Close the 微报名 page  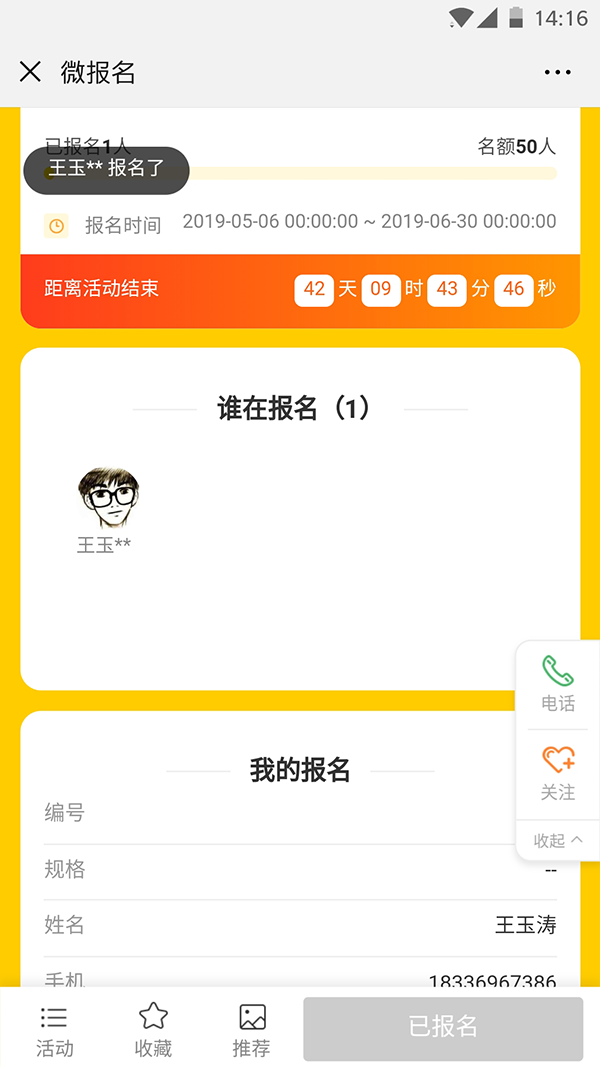[x=30, y=72]
